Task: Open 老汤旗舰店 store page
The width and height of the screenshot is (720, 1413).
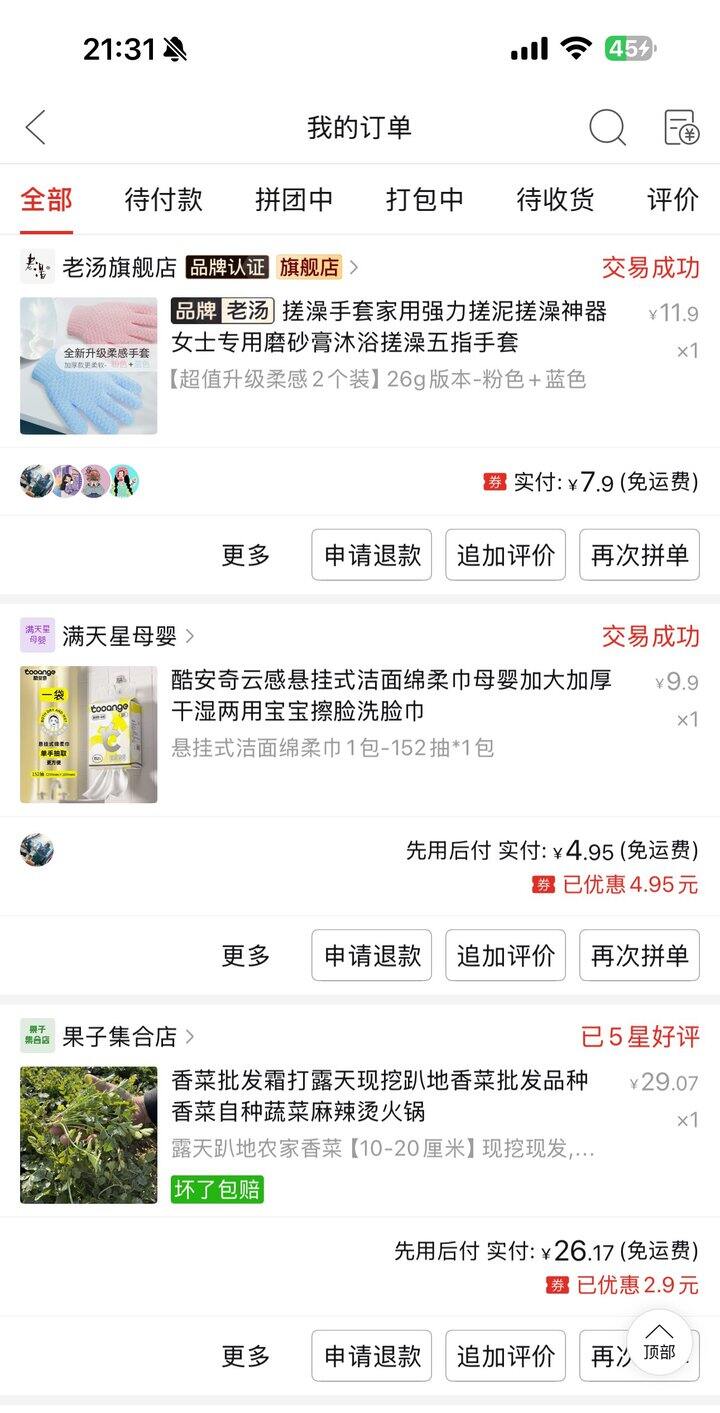Action: 119,267
